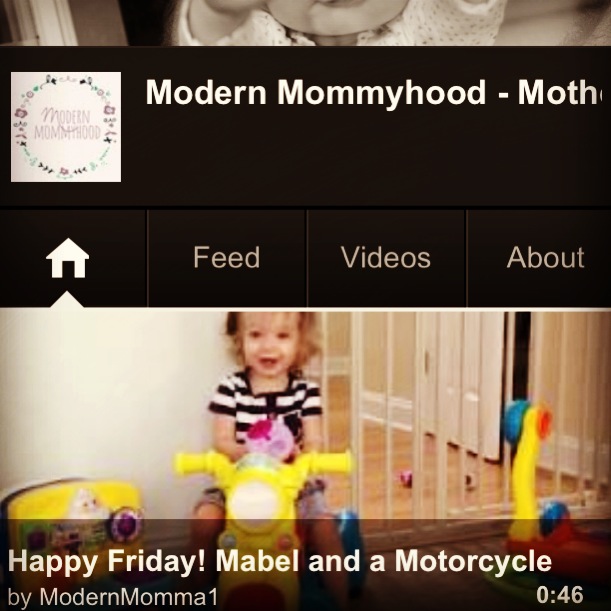Open the Modern Mommyhood channel avatar
Image resolution: width=611 pixels, height=611 pixels.
[66, 127]
